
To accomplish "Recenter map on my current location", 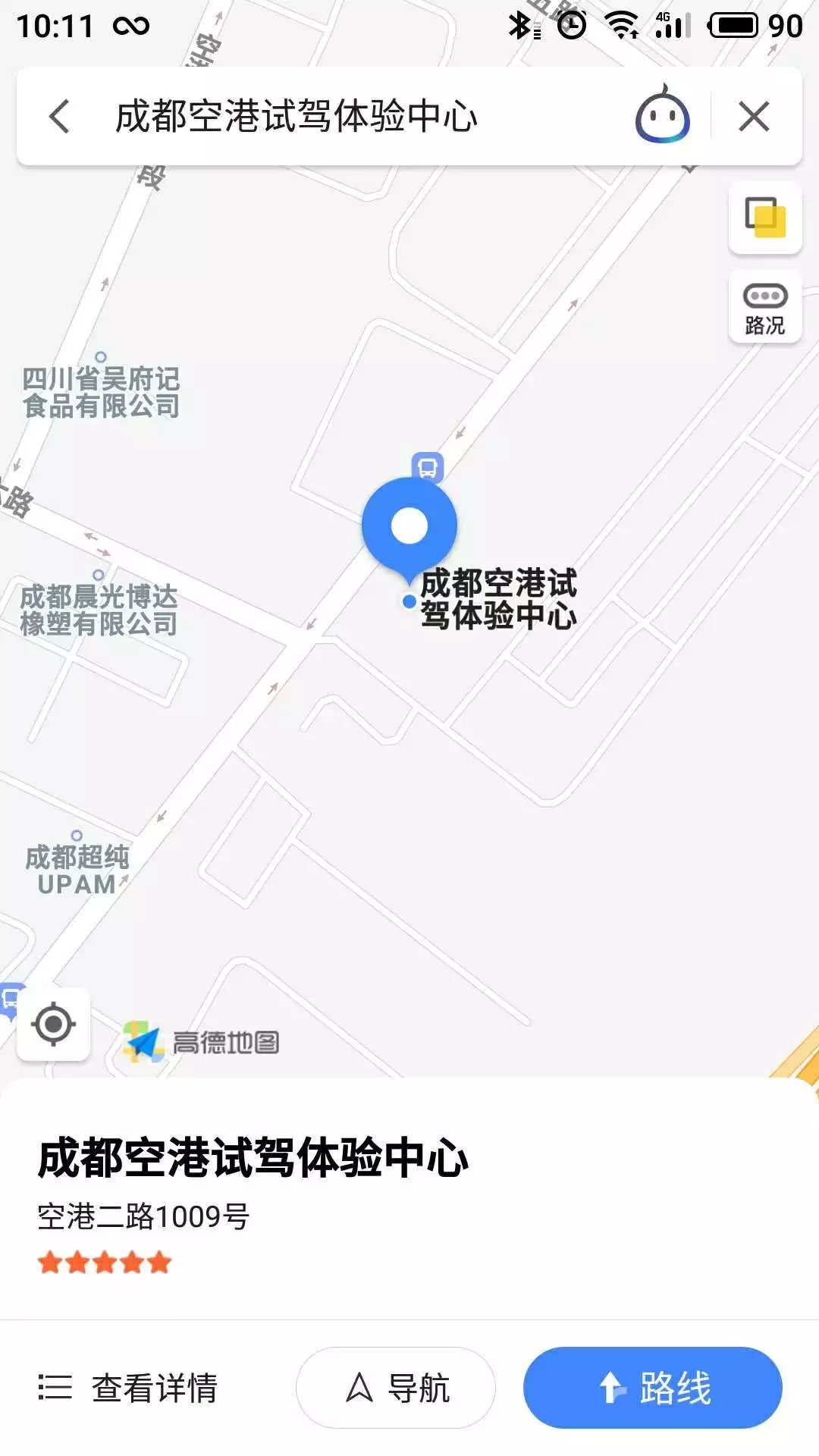I will click(x=53, y=1024).
